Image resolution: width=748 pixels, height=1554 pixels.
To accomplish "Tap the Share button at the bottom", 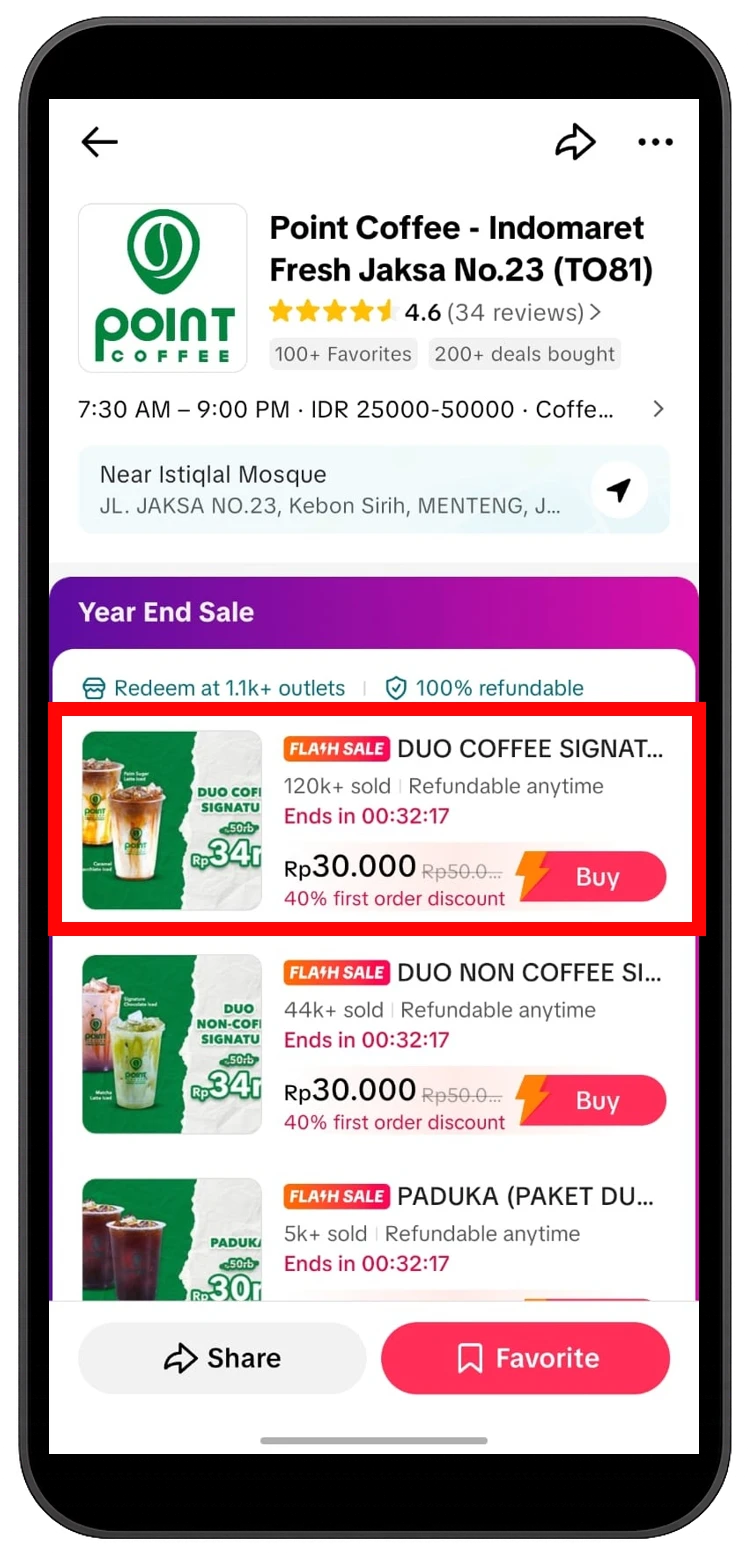I will [222, 1358].
